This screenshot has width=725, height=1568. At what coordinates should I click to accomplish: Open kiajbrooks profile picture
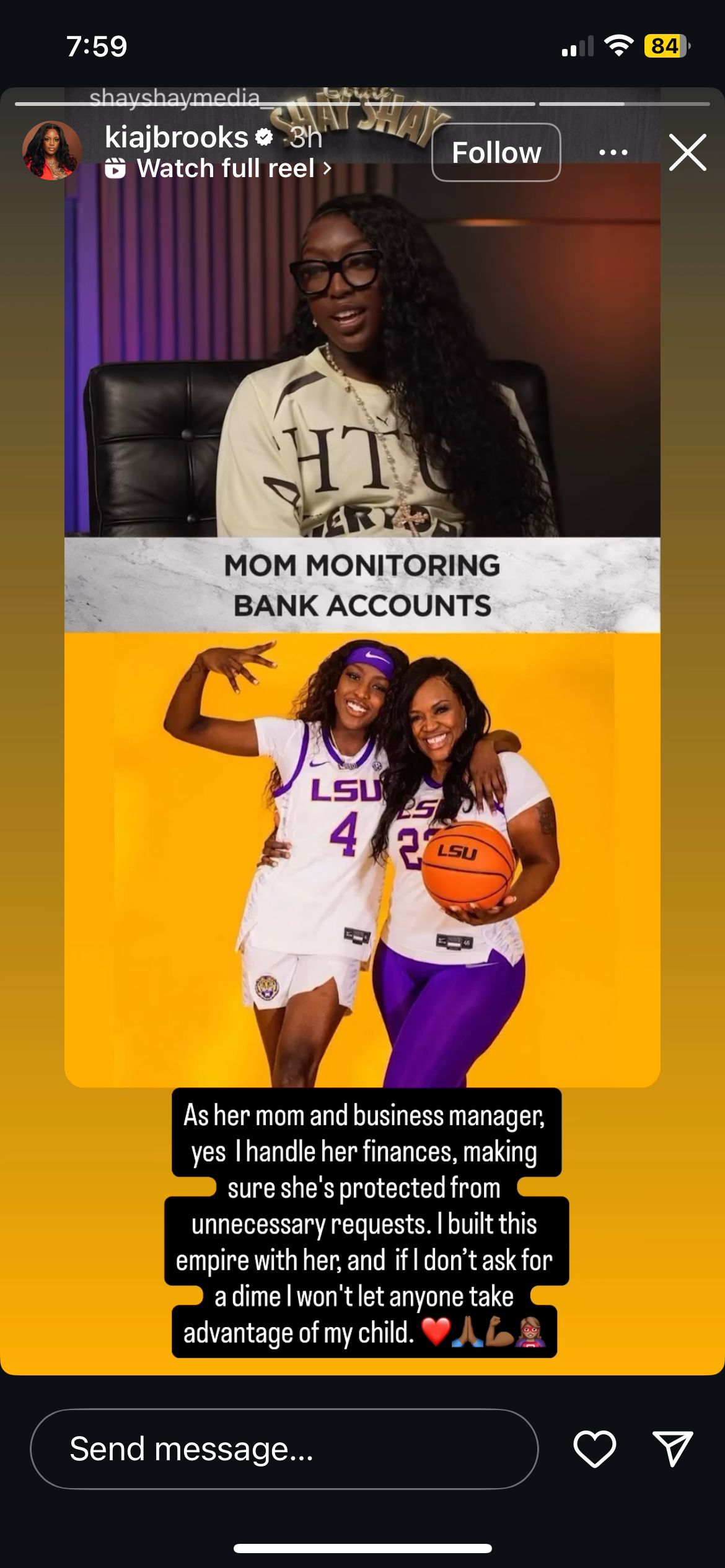[x=52, y=150]
